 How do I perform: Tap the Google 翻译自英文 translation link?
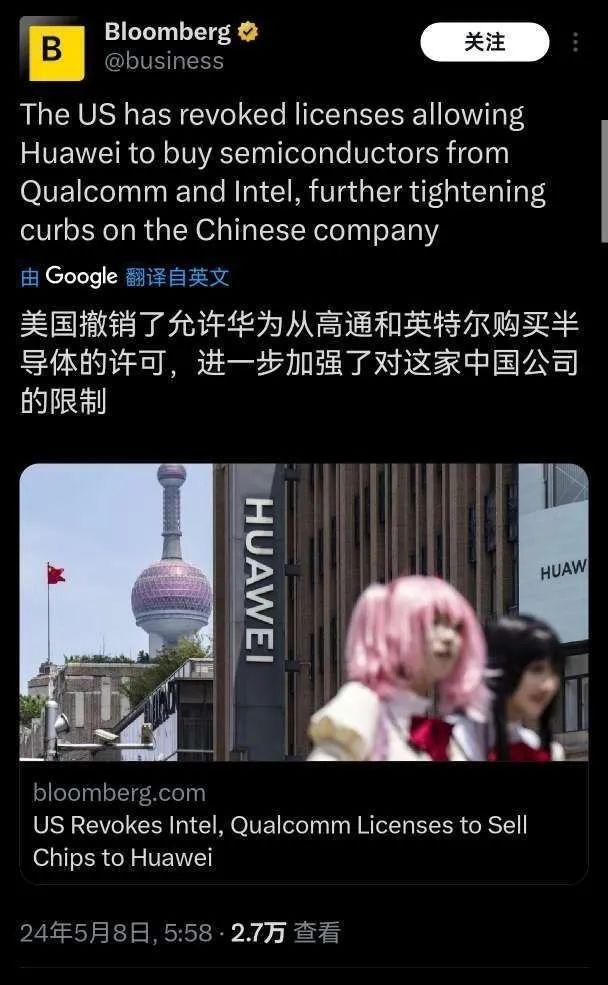pos(125,277)
